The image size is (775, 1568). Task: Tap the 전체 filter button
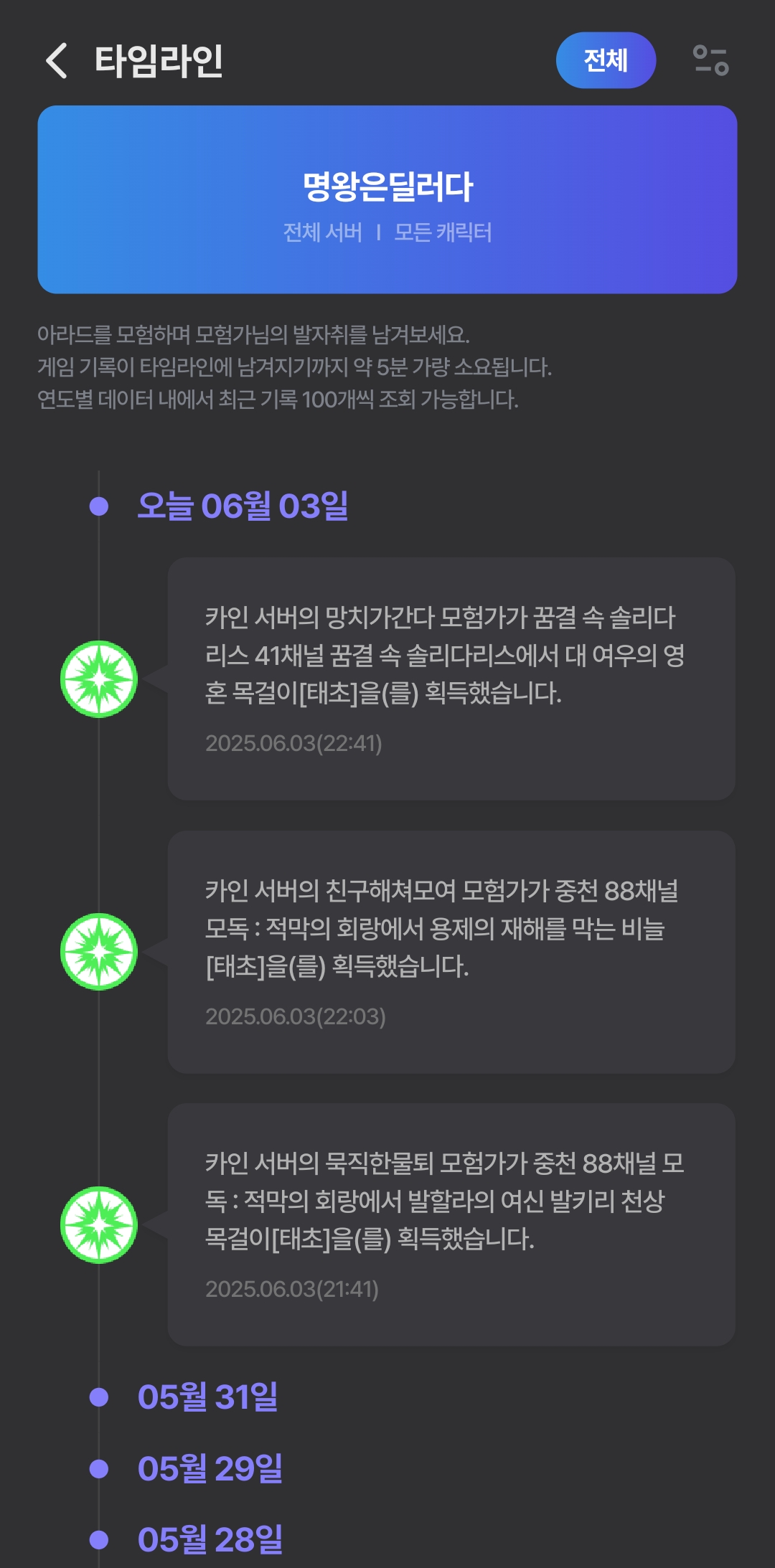pos(605,60)
